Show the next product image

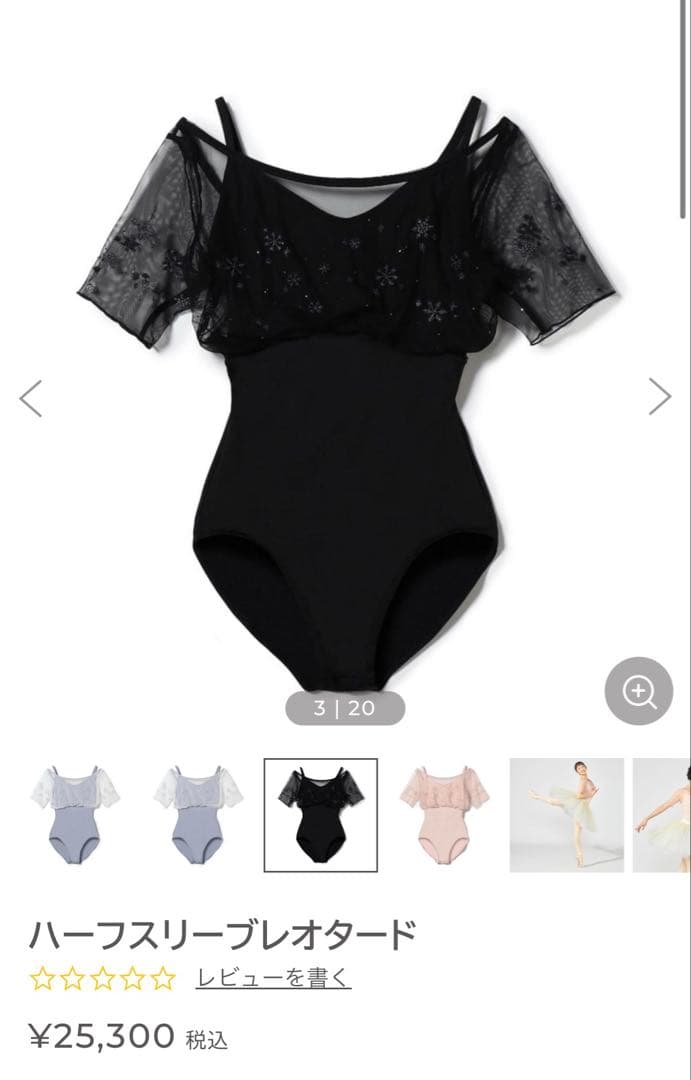(659, 397)
